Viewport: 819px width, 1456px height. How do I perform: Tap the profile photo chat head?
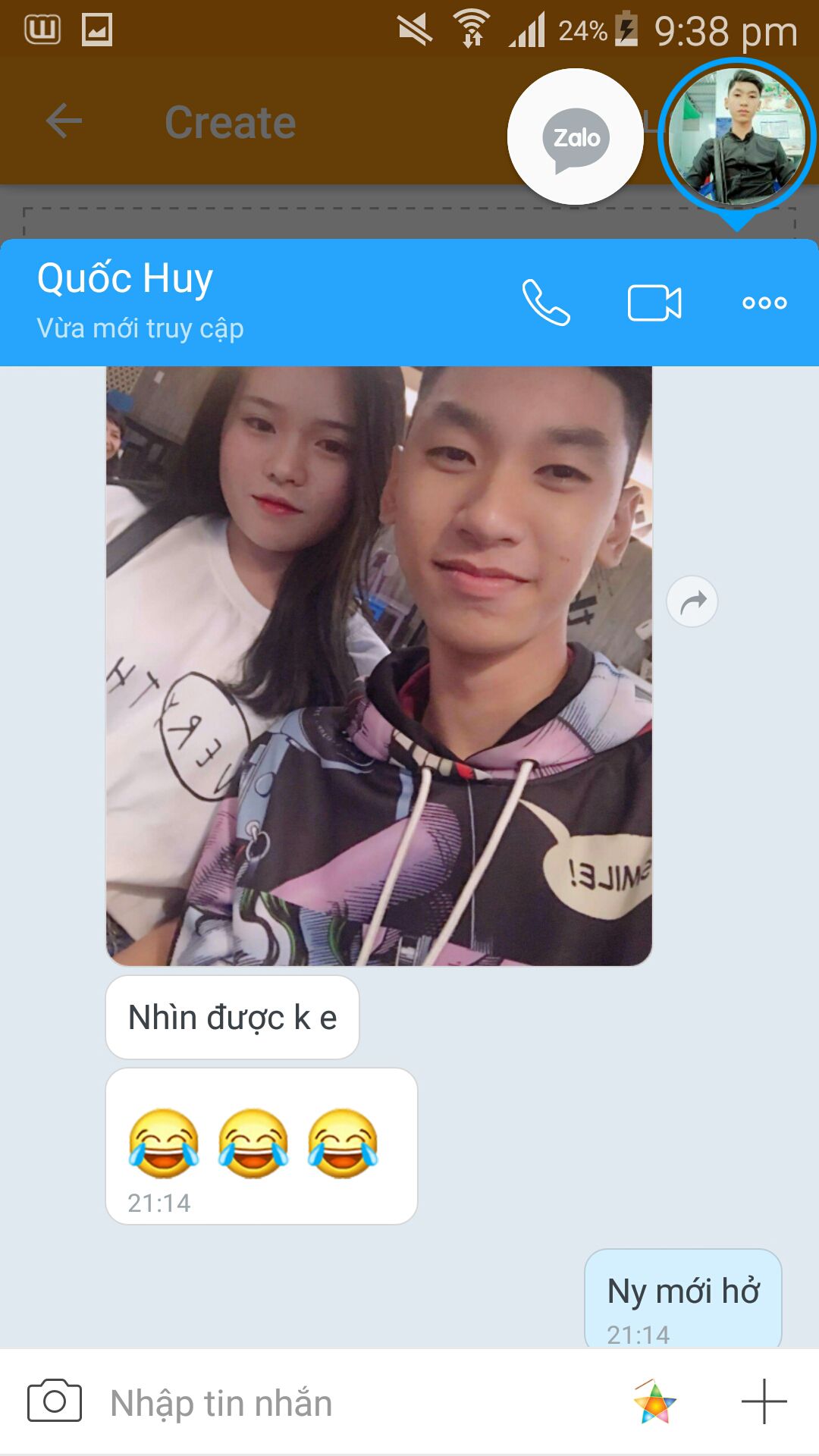[736, 137]
